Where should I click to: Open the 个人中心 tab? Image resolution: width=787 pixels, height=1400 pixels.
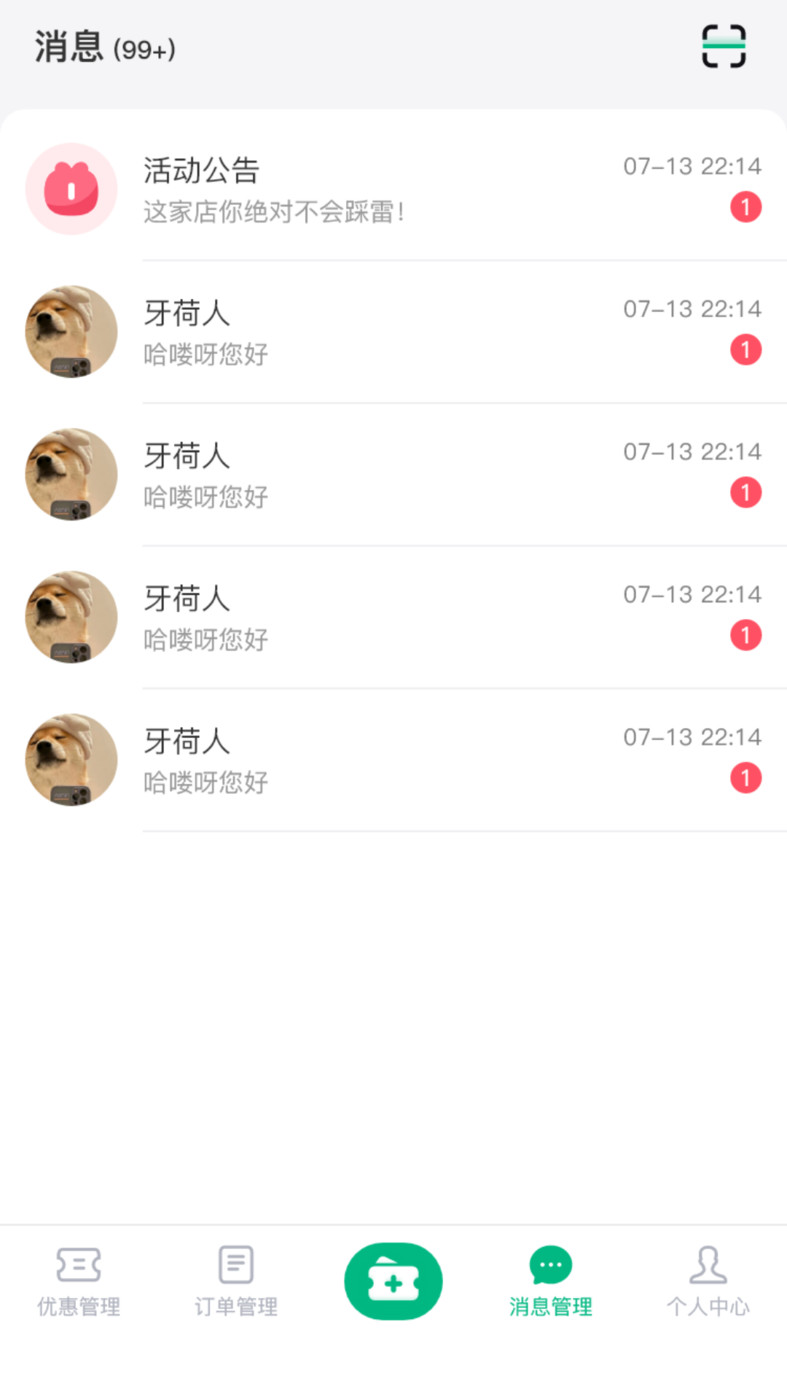(x=707, y=1281)
